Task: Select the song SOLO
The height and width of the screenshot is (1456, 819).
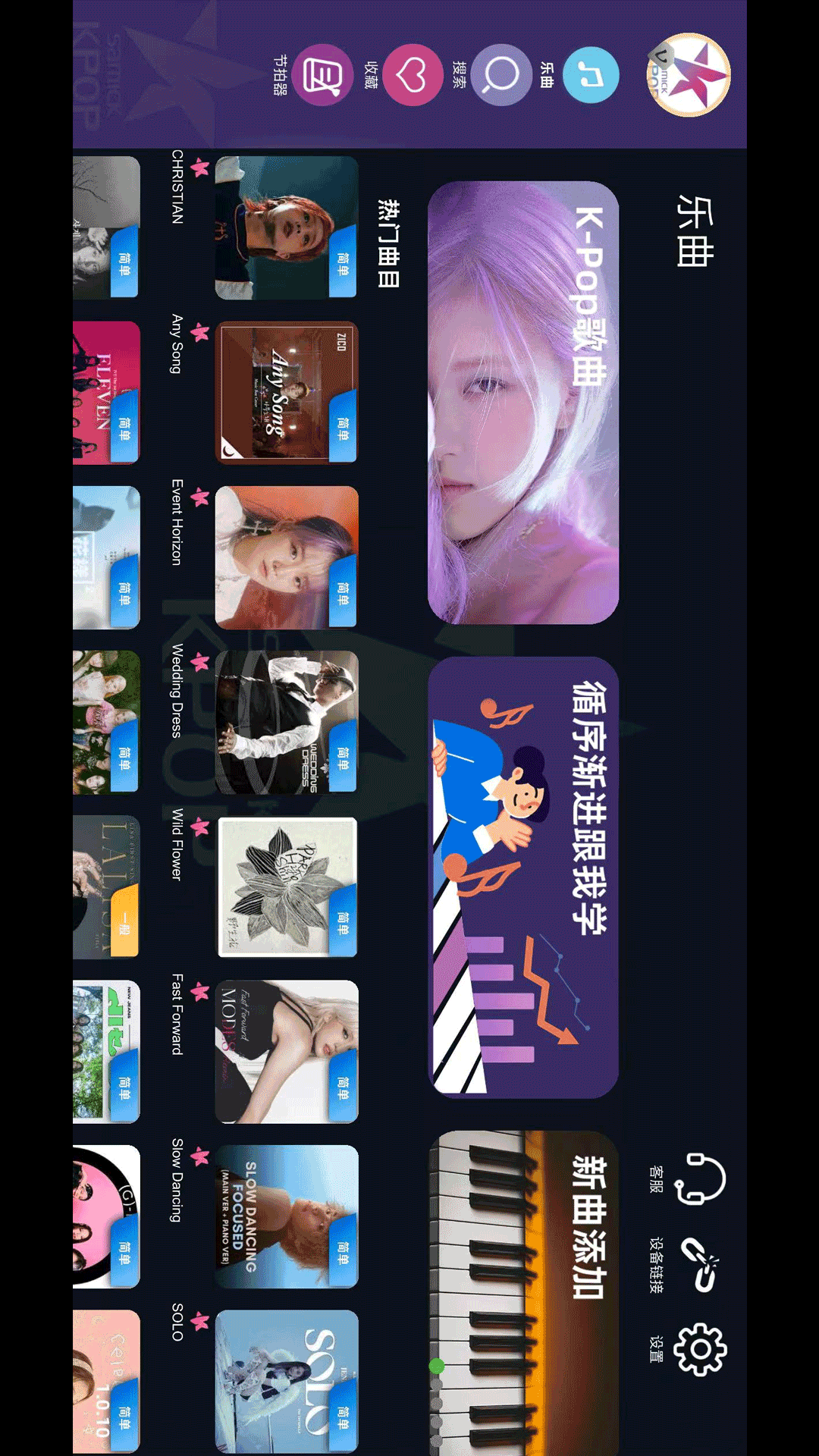Action: click(287, 1380)
